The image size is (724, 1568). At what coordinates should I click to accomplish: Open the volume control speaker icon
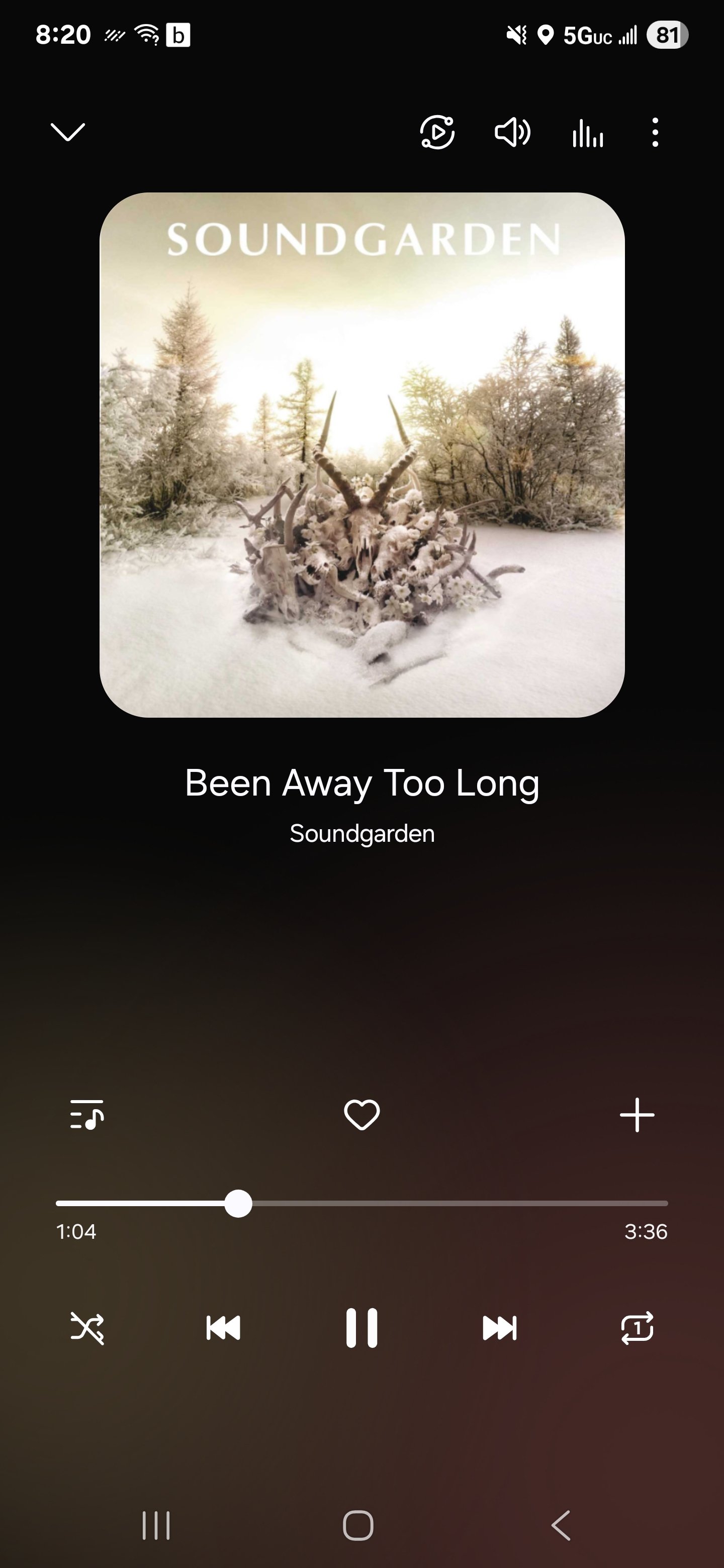pyautogui.click(x=512, y=132)
